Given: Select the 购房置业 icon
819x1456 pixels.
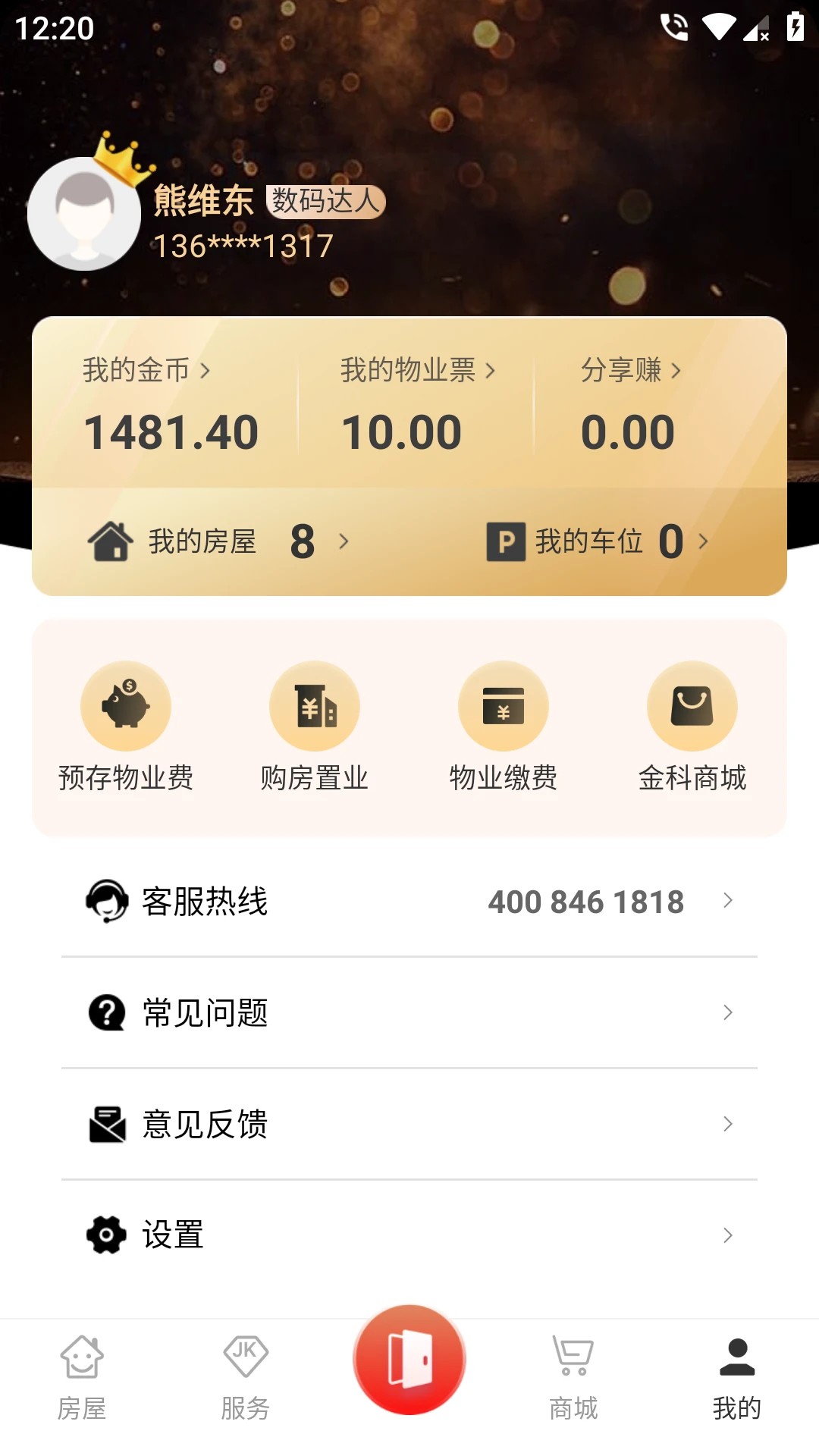Looking at the screenshot, I should 315,705.
